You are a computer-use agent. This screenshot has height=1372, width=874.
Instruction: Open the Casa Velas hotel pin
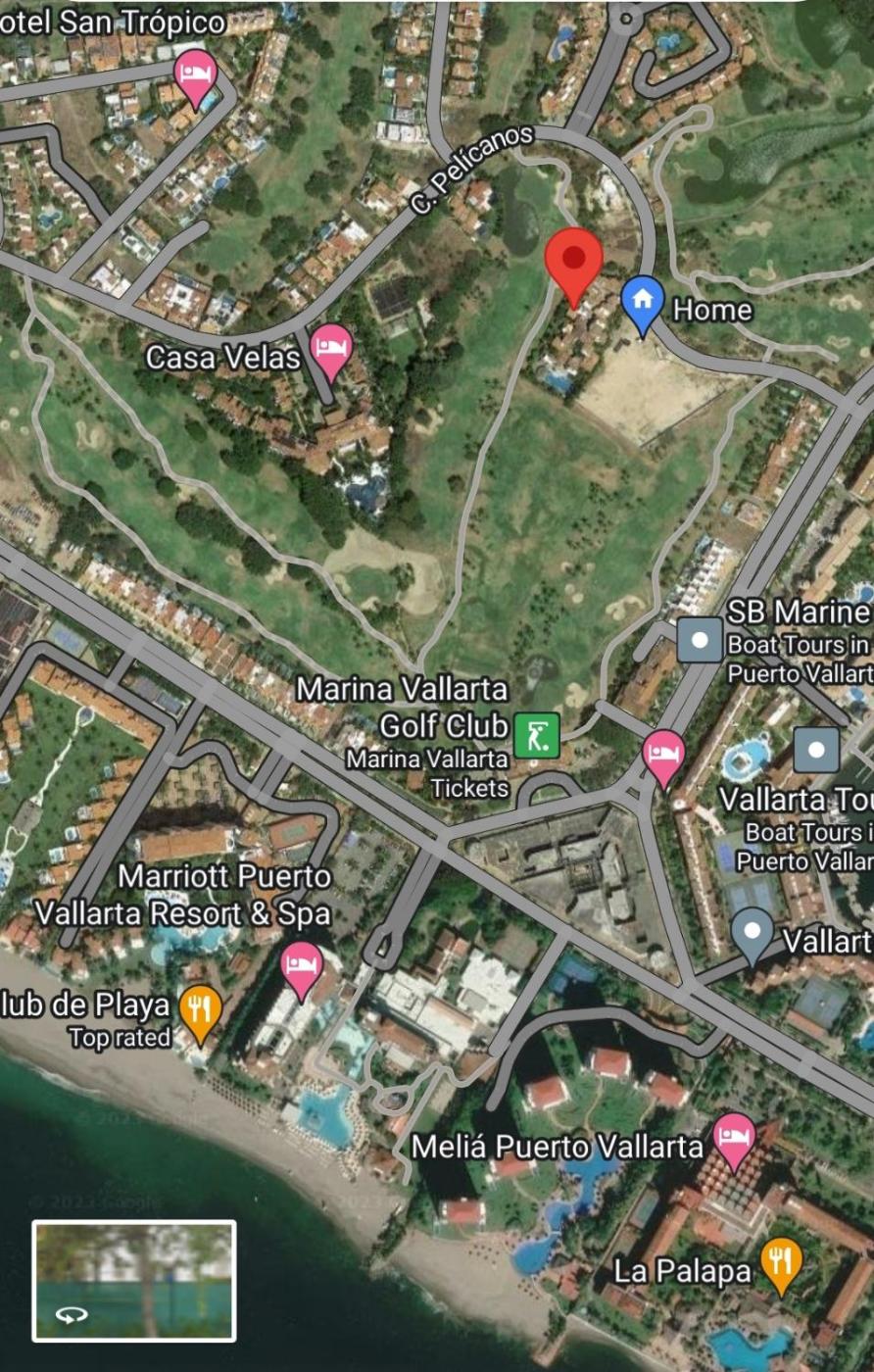point(331,349)
